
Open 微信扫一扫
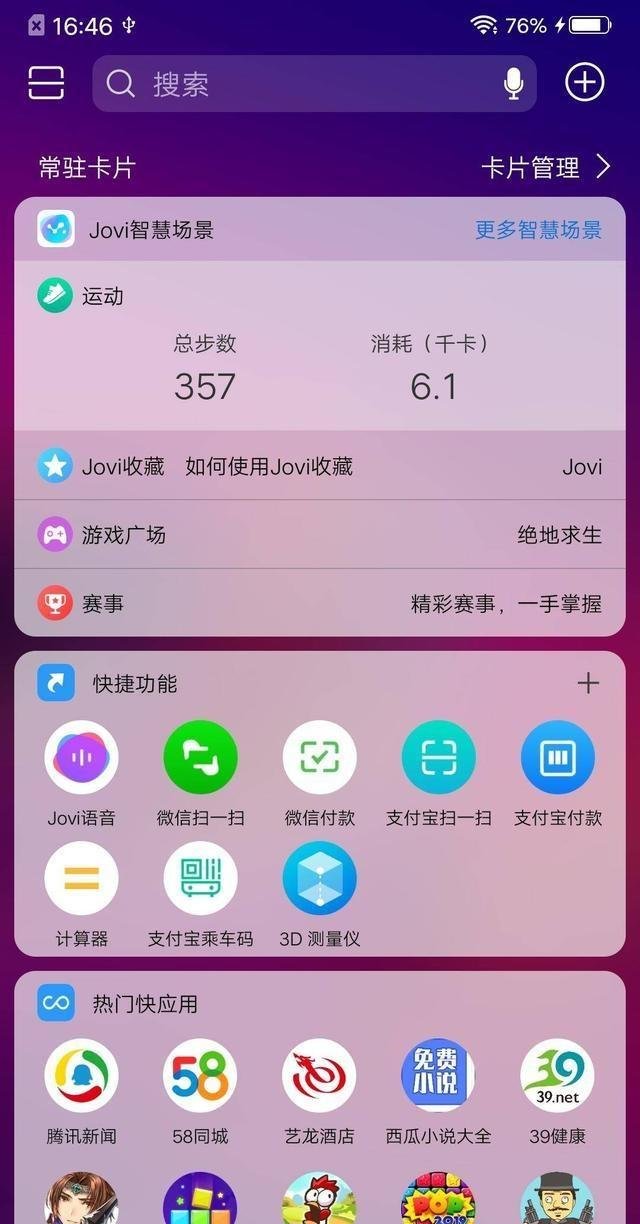pyautogui.click(x=200, y=758)
